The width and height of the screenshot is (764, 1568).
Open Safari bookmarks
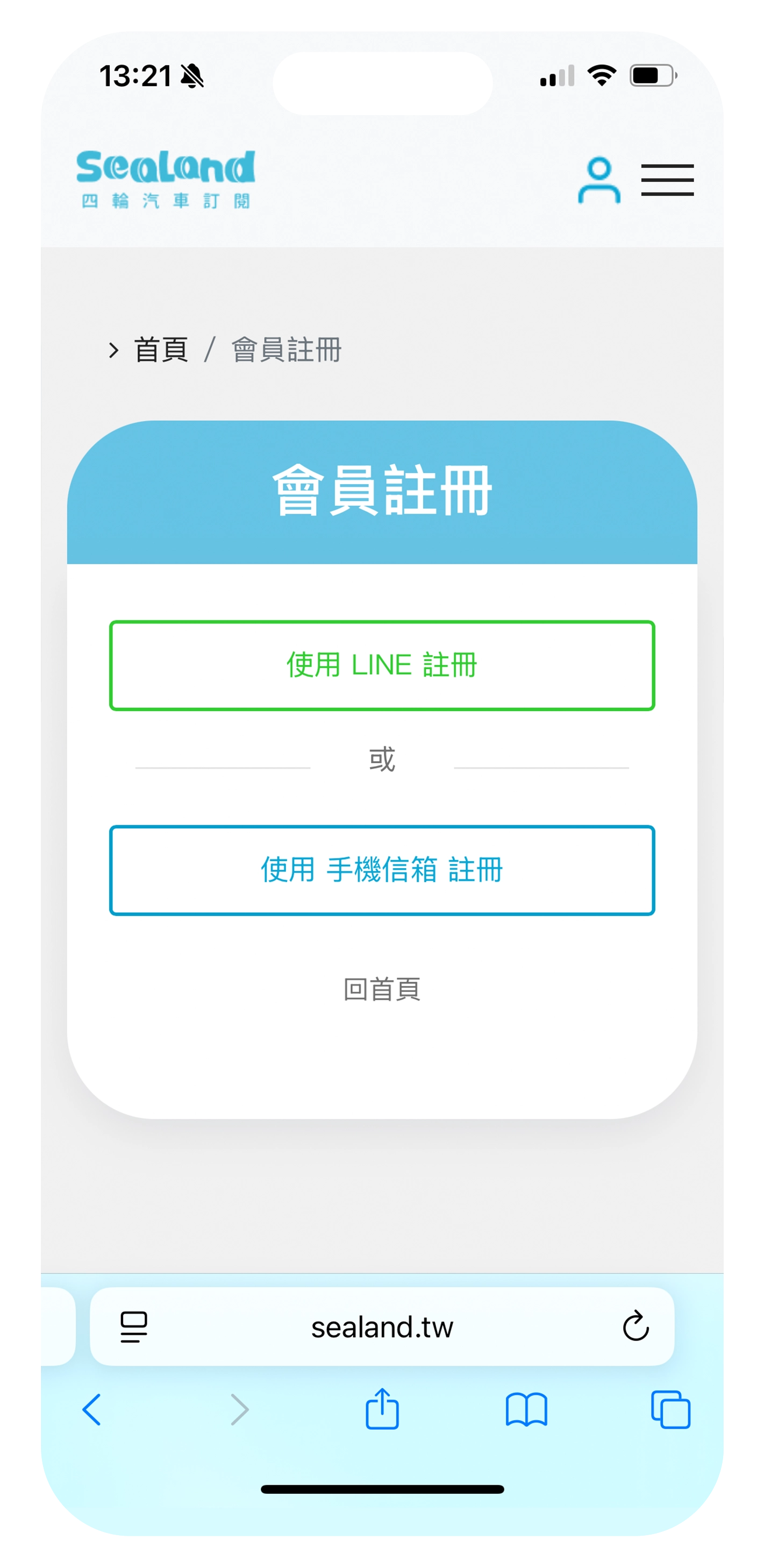click(x=526, y=1409)
